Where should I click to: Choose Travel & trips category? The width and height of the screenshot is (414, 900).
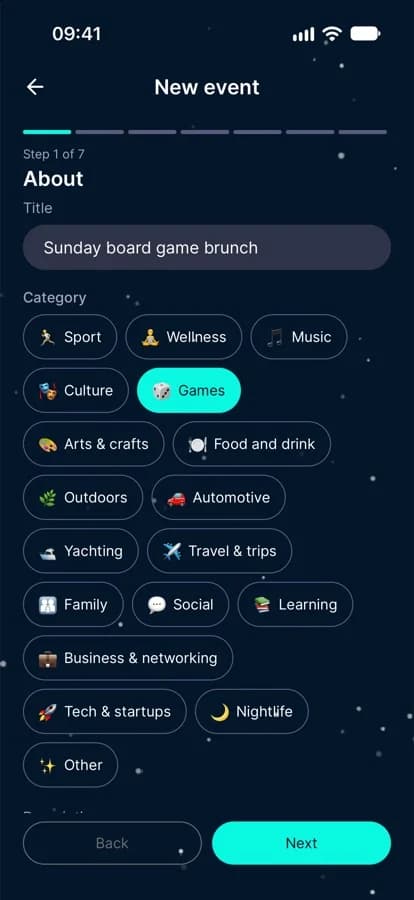tap(220, 551)
